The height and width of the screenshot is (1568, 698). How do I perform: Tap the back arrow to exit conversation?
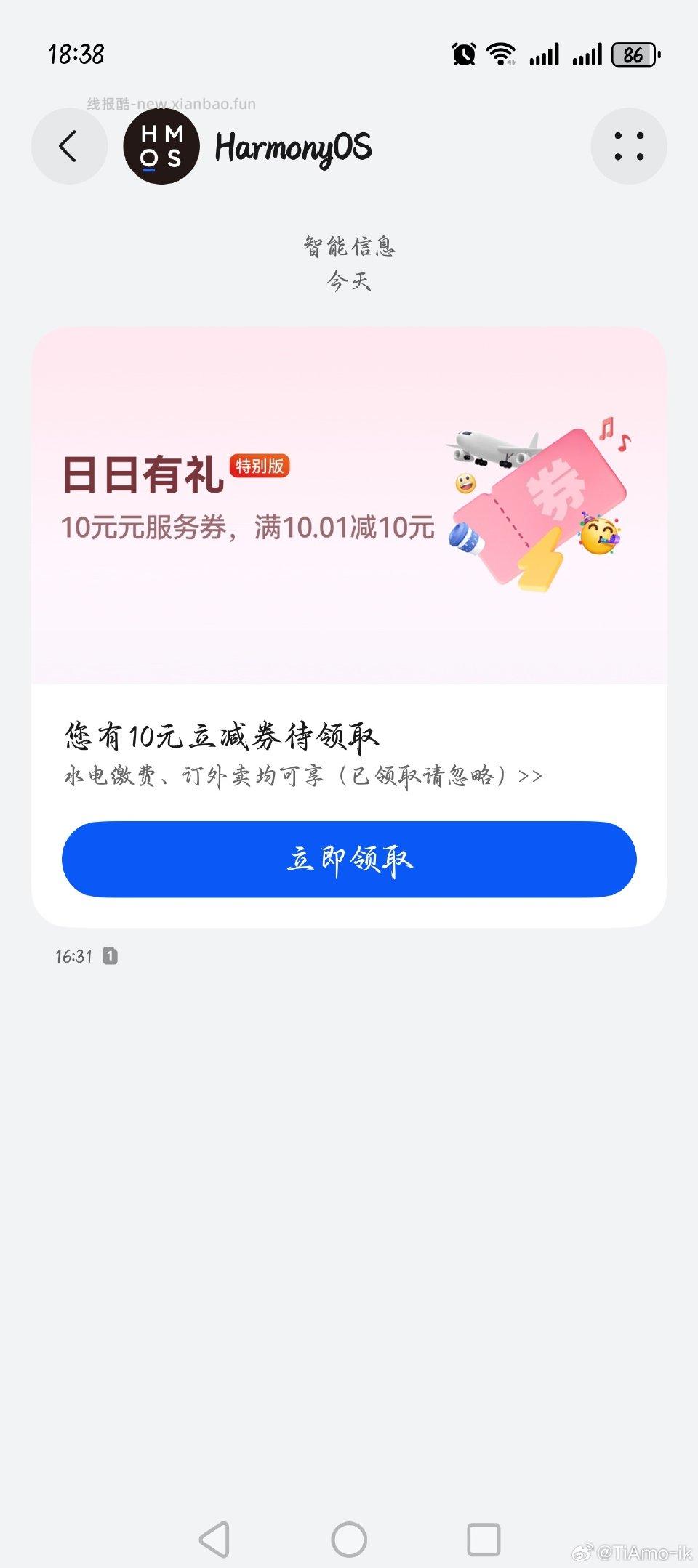click(68, 146)
